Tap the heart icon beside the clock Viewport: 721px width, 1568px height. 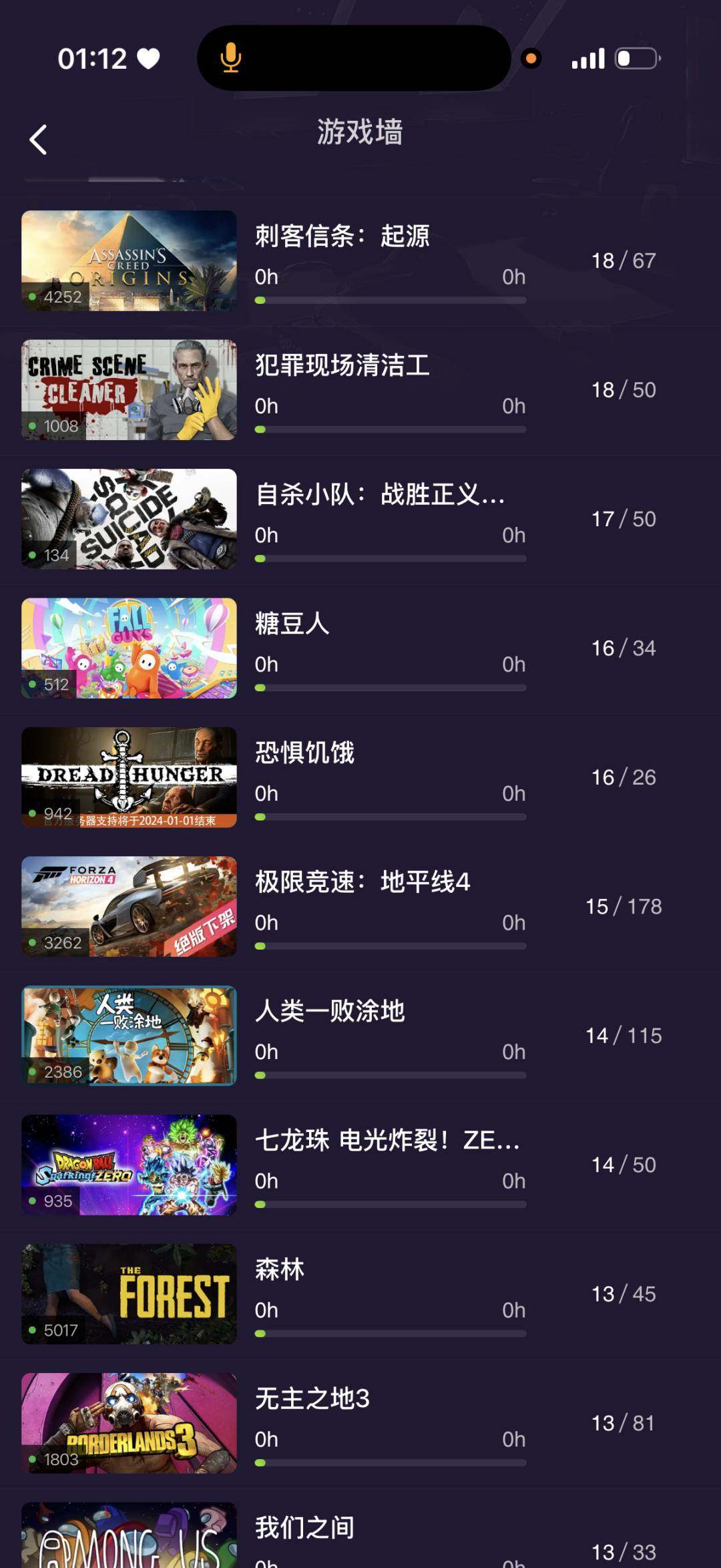point(148,59)
